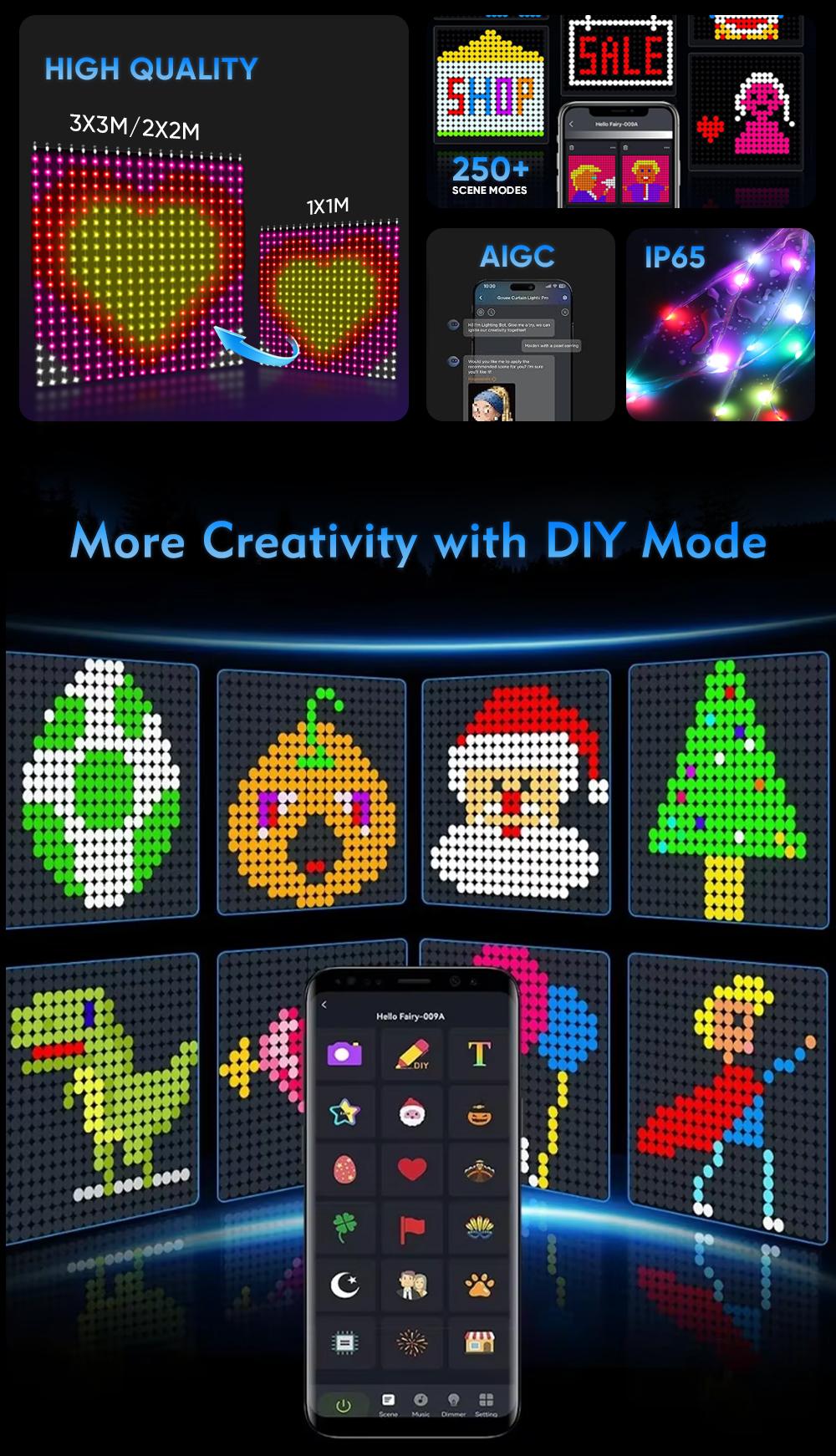
Task: Toggle the green power button
Action: coord(342,1404)
